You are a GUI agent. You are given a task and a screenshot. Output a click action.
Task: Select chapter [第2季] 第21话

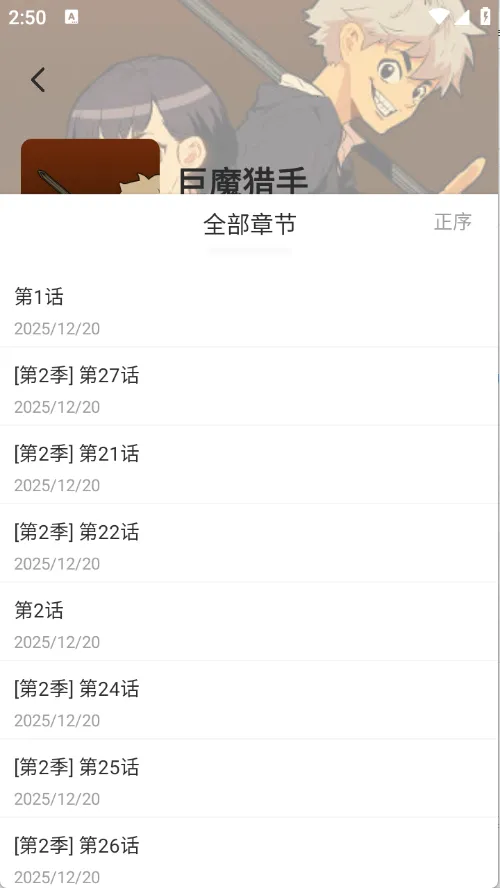pos(250,465)
